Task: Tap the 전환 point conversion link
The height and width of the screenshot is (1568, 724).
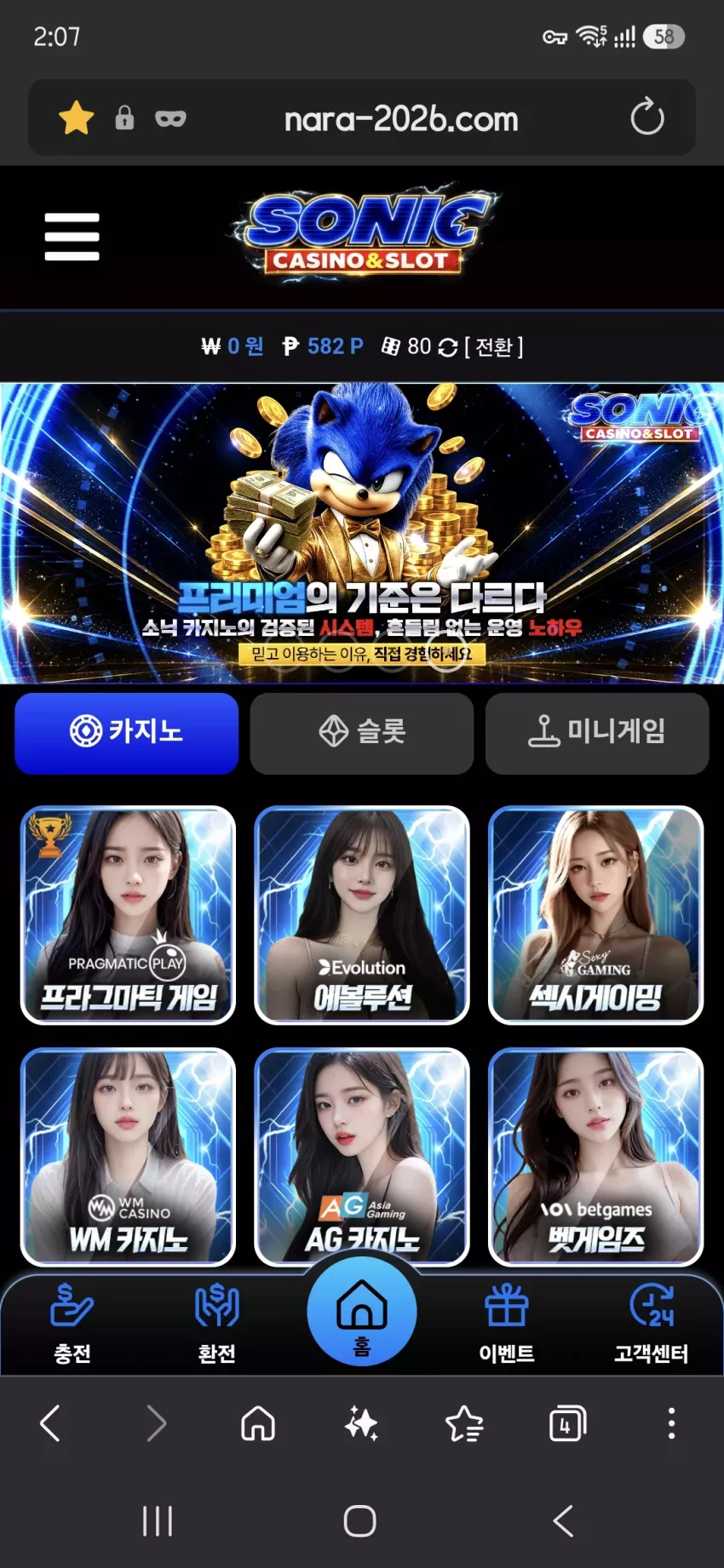Action: 494,346
